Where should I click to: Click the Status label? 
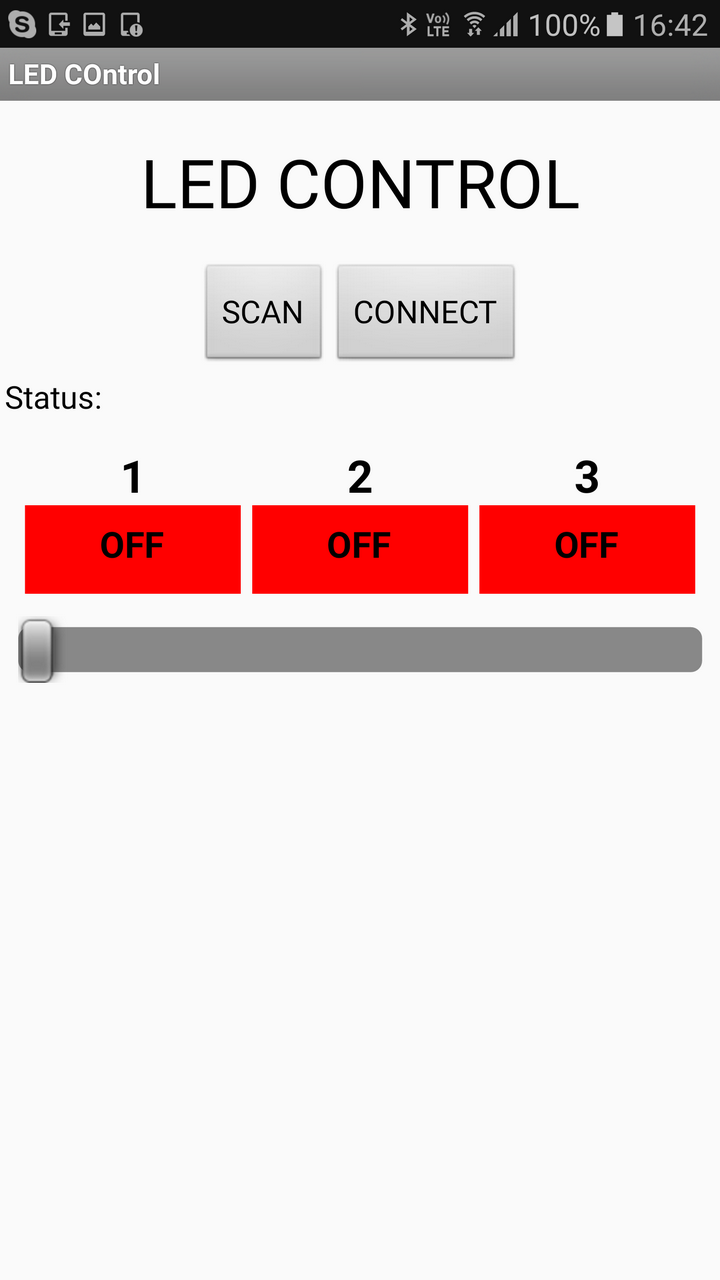[x=52, y=398]
